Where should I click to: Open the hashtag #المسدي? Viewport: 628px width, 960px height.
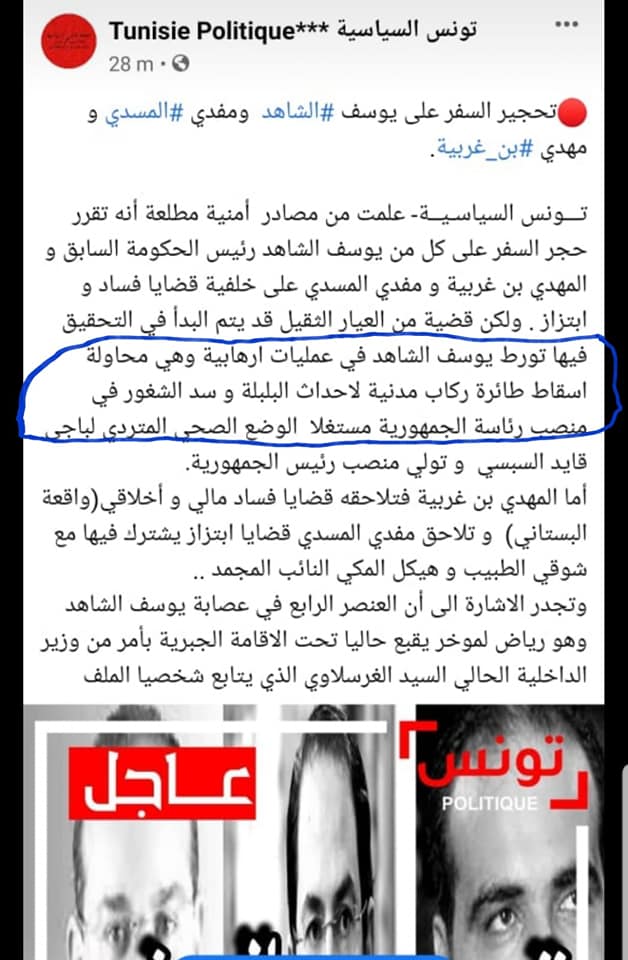click(x=145, y=114)
